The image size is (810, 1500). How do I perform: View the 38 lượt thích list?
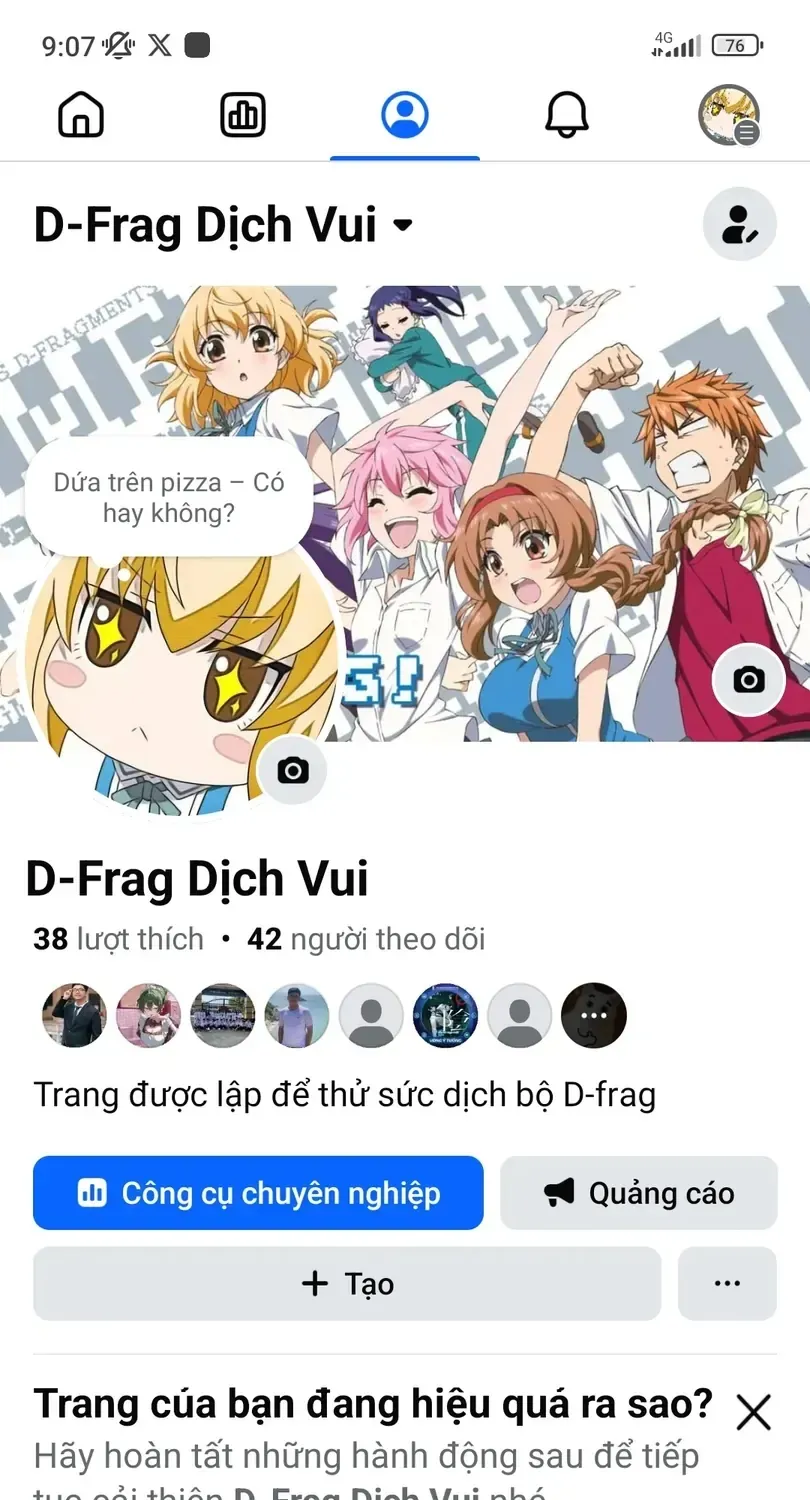pos(118,940)
